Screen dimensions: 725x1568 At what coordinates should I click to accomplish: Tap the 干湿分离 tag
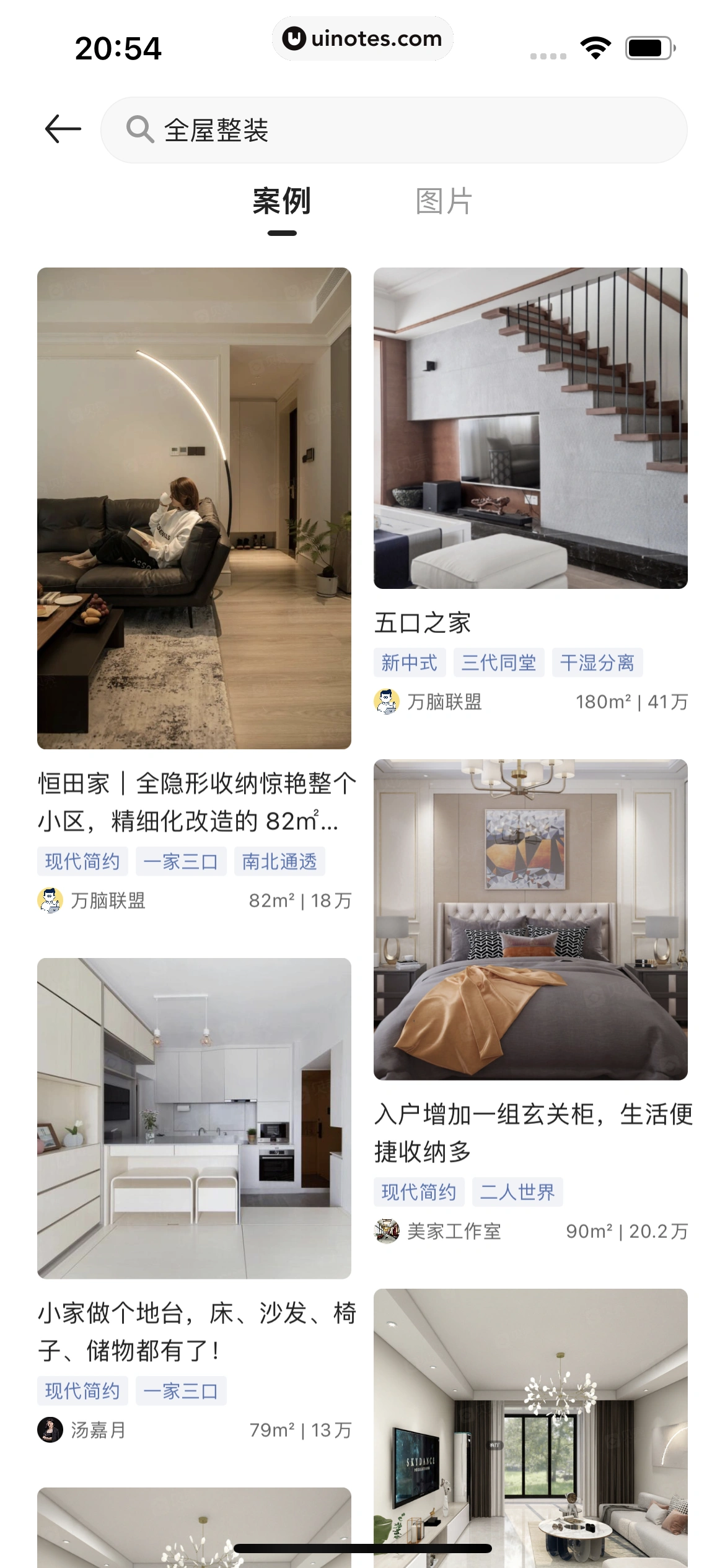tap(597, 663)
